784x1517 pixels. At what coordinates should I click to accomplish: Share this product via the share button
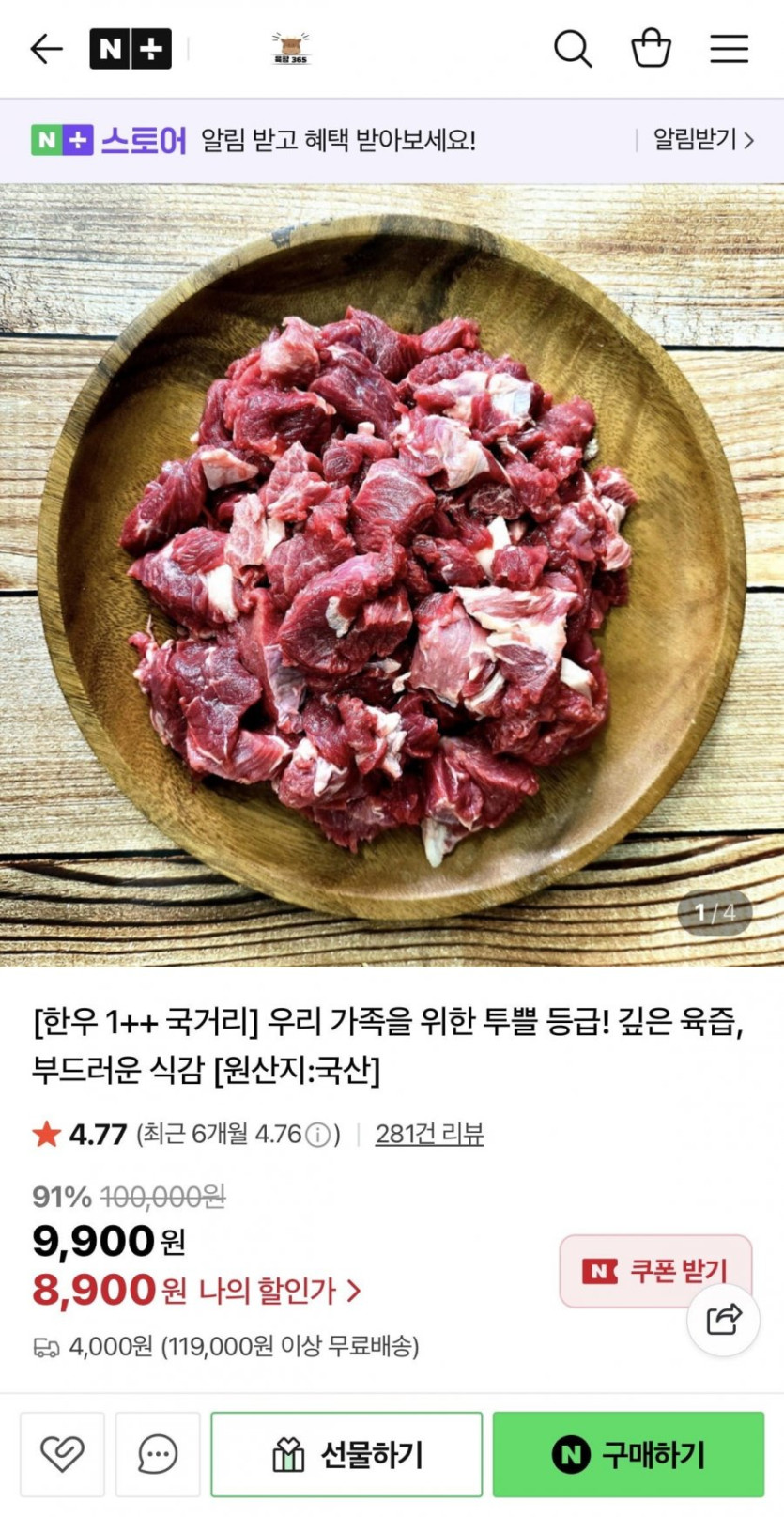point(723,1319)
